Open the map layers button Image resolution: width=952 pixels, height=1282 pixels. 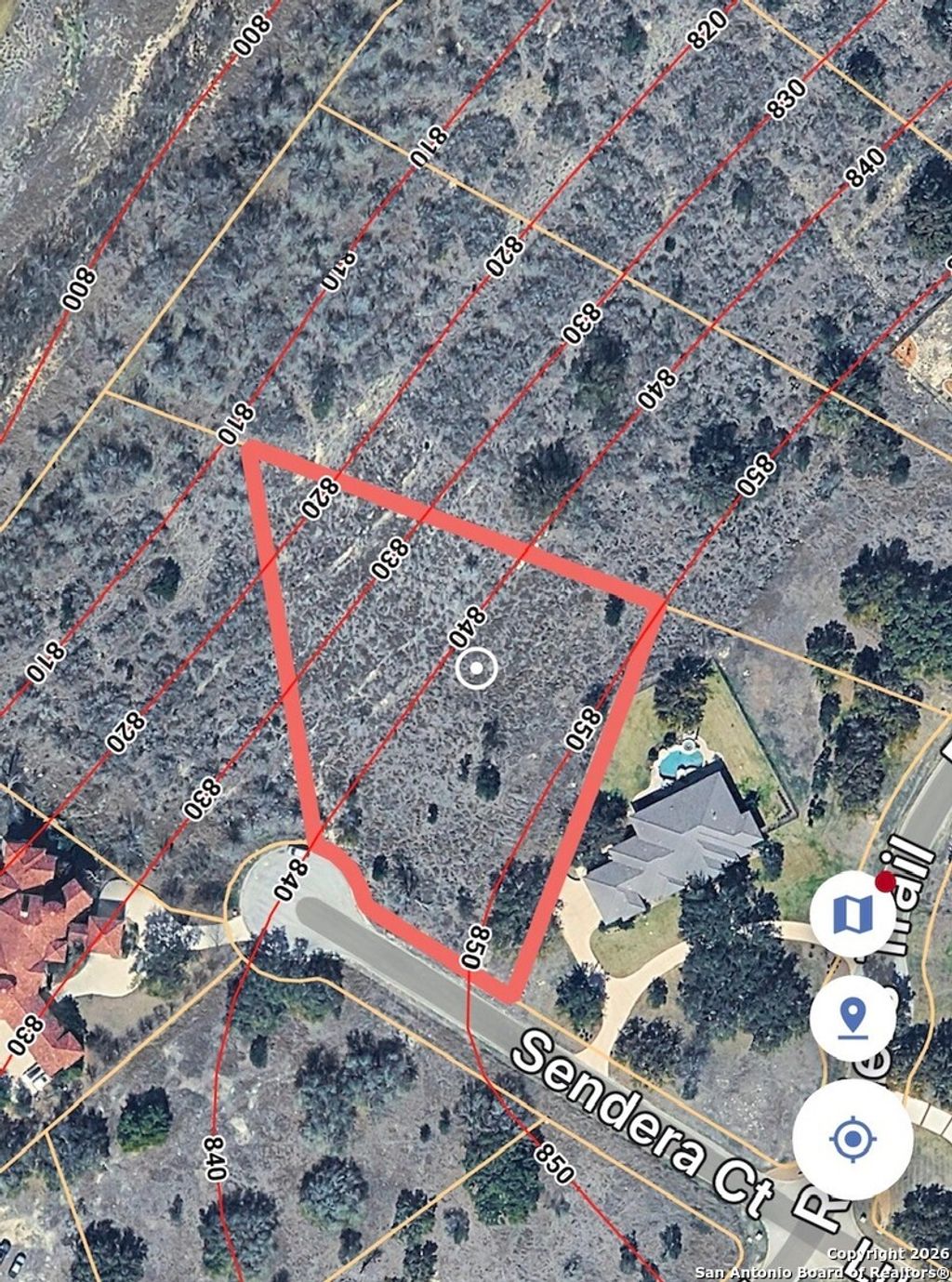click(x=853, y=915)
